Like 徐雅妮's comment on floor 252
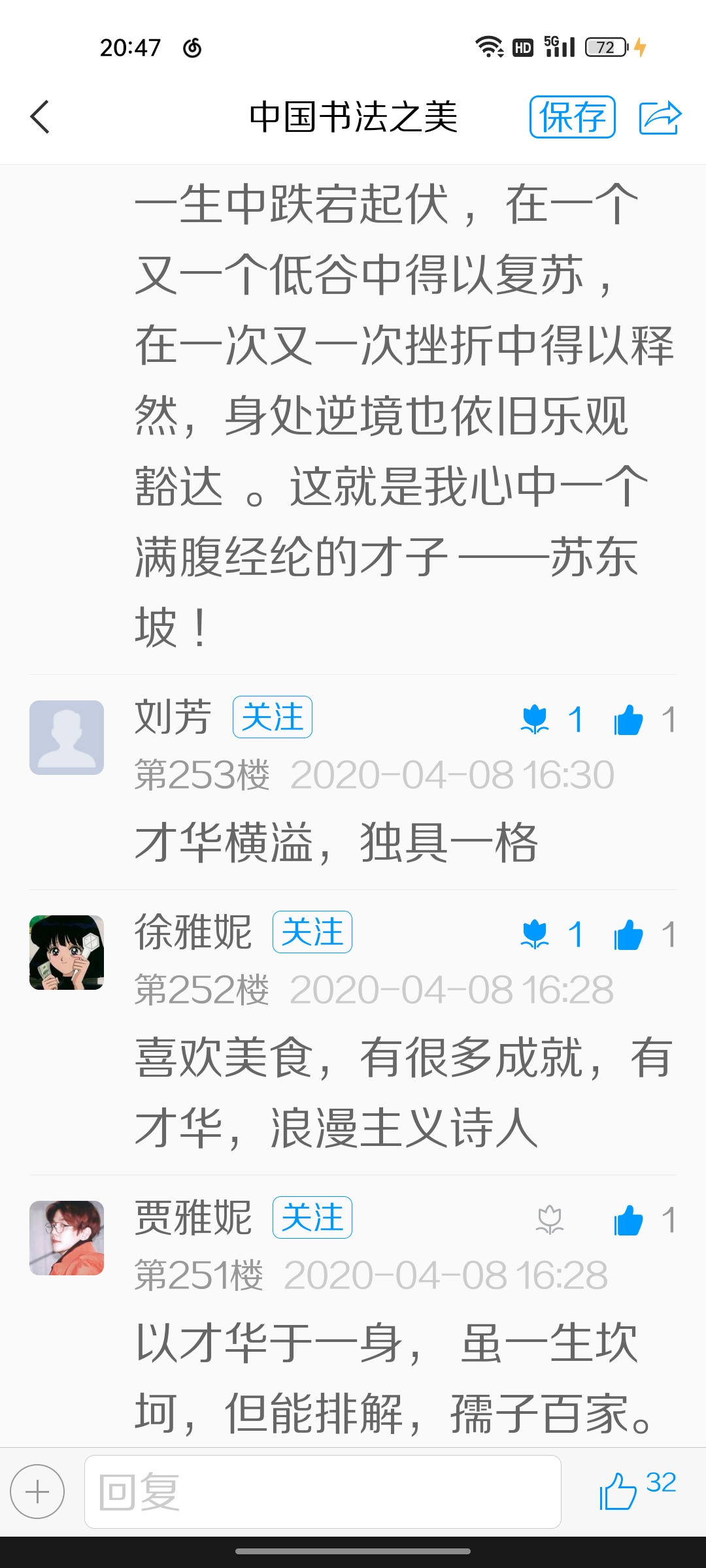 pos(629,934)
